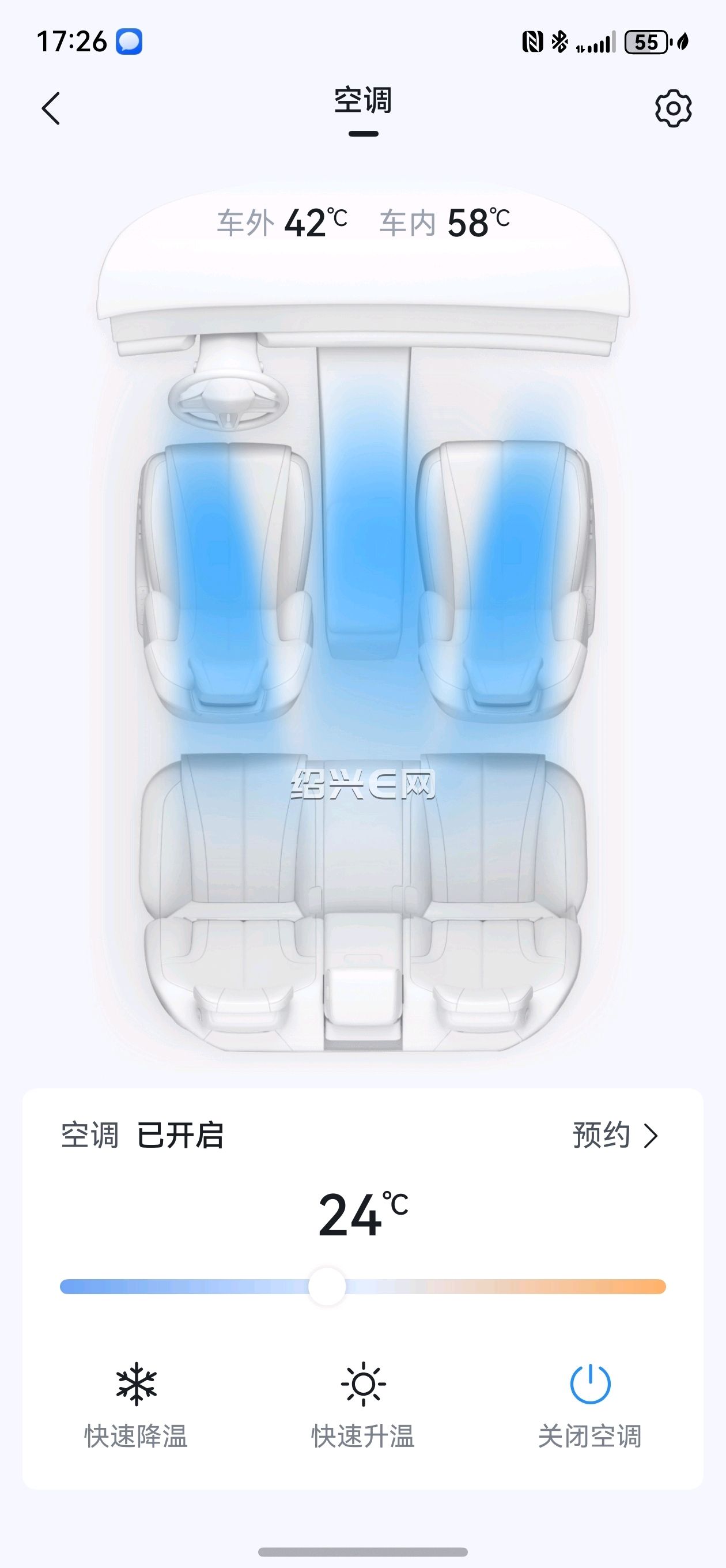
Task: Open the 预约 scheduling page
Action: [x=616, y=1136]
